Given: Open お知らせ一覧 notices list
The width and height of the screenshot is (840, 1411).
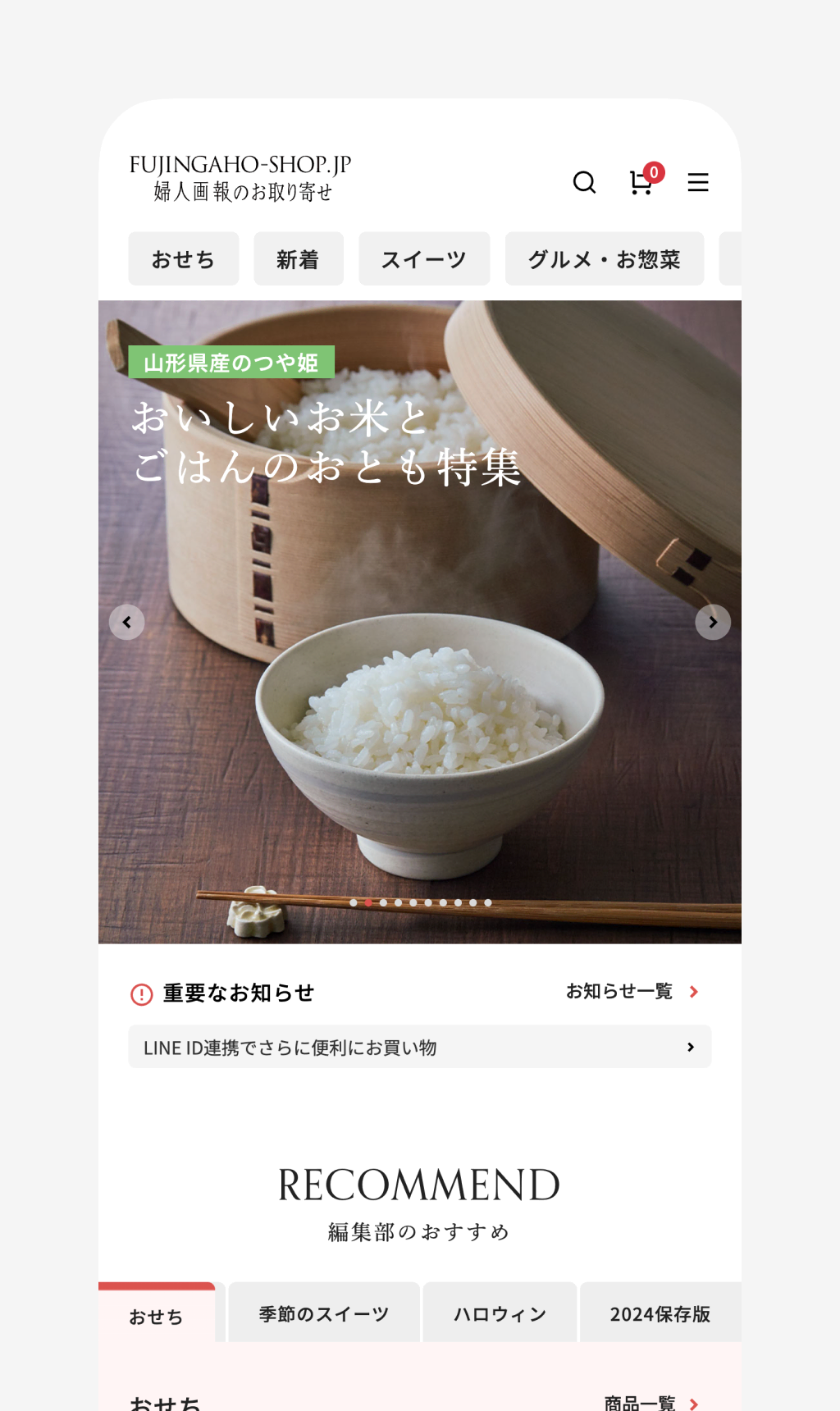Looking at the screenshot, I should point(632,992).
